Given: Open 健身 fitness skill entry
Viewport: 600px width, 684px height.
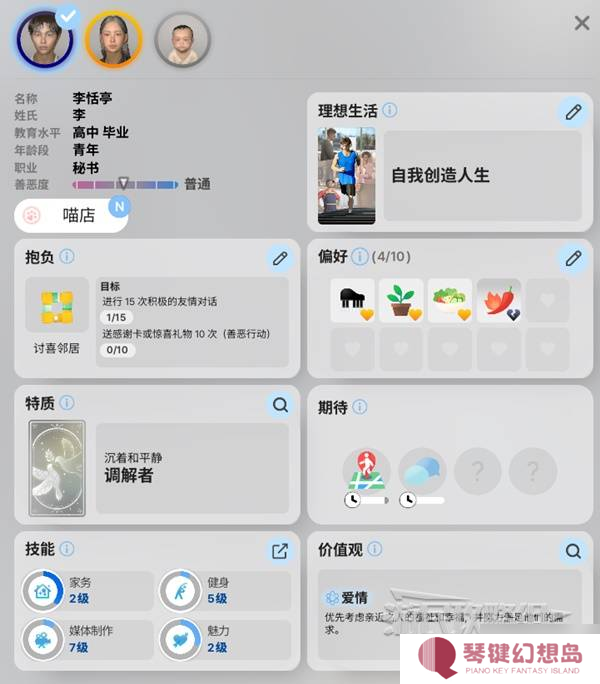Looking at the screenshot, I should coord(224,590).
